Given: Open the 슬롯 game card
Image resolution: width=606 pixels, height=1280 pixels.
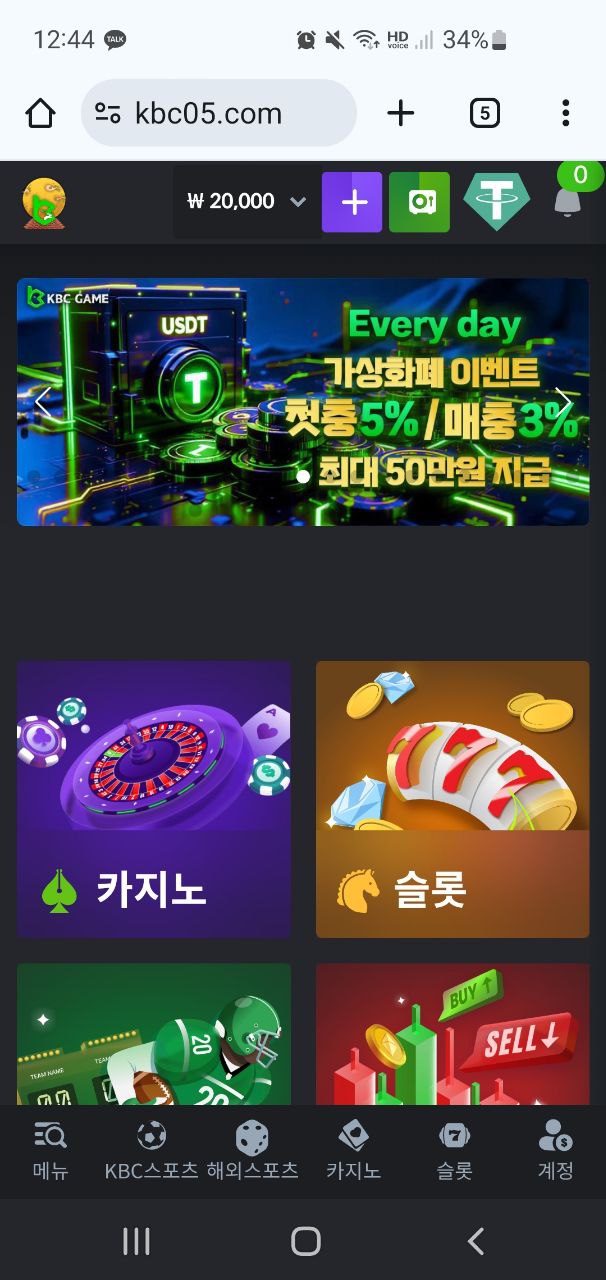Looking at the screenshot, I should tap(452, 799).
